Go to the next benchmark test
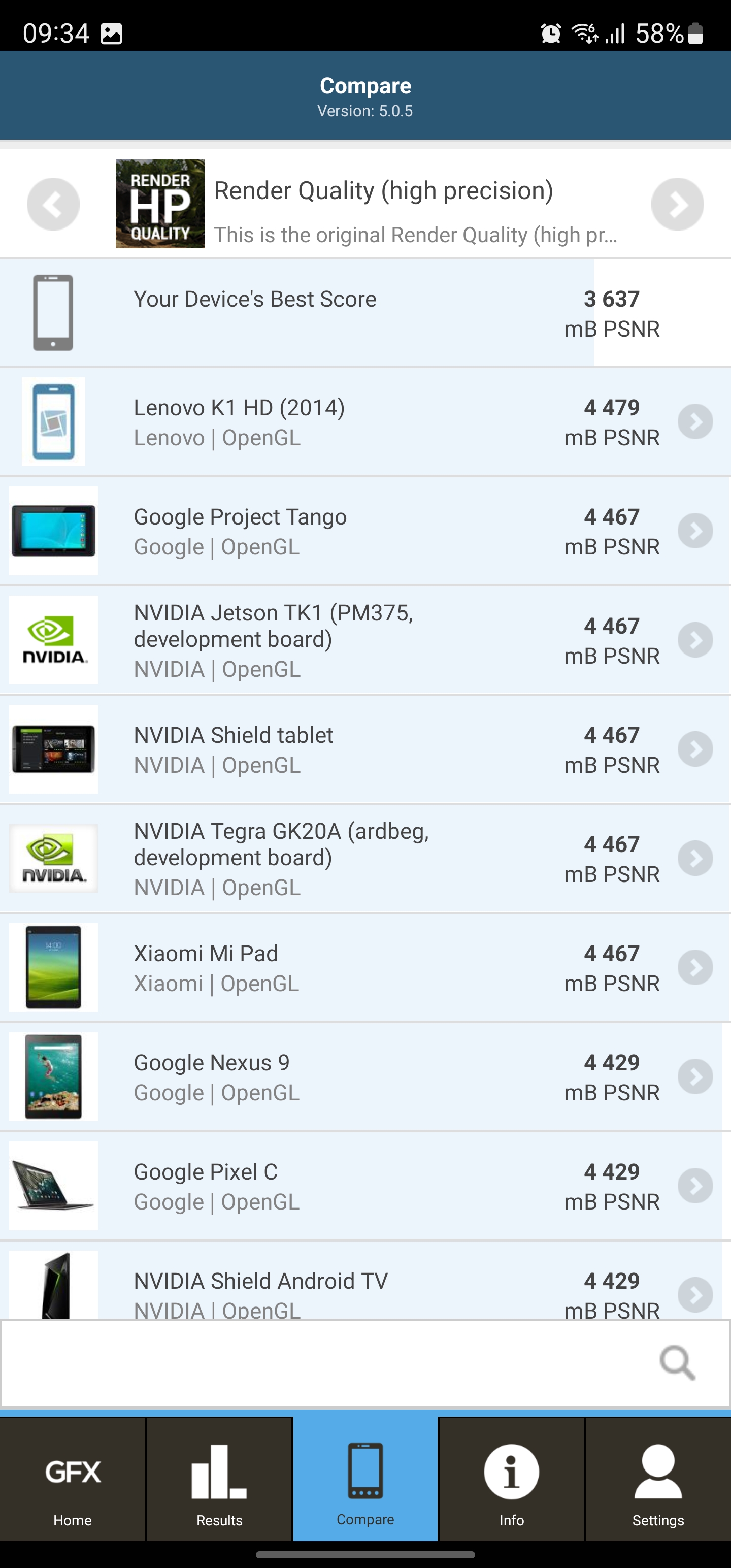 677,204
